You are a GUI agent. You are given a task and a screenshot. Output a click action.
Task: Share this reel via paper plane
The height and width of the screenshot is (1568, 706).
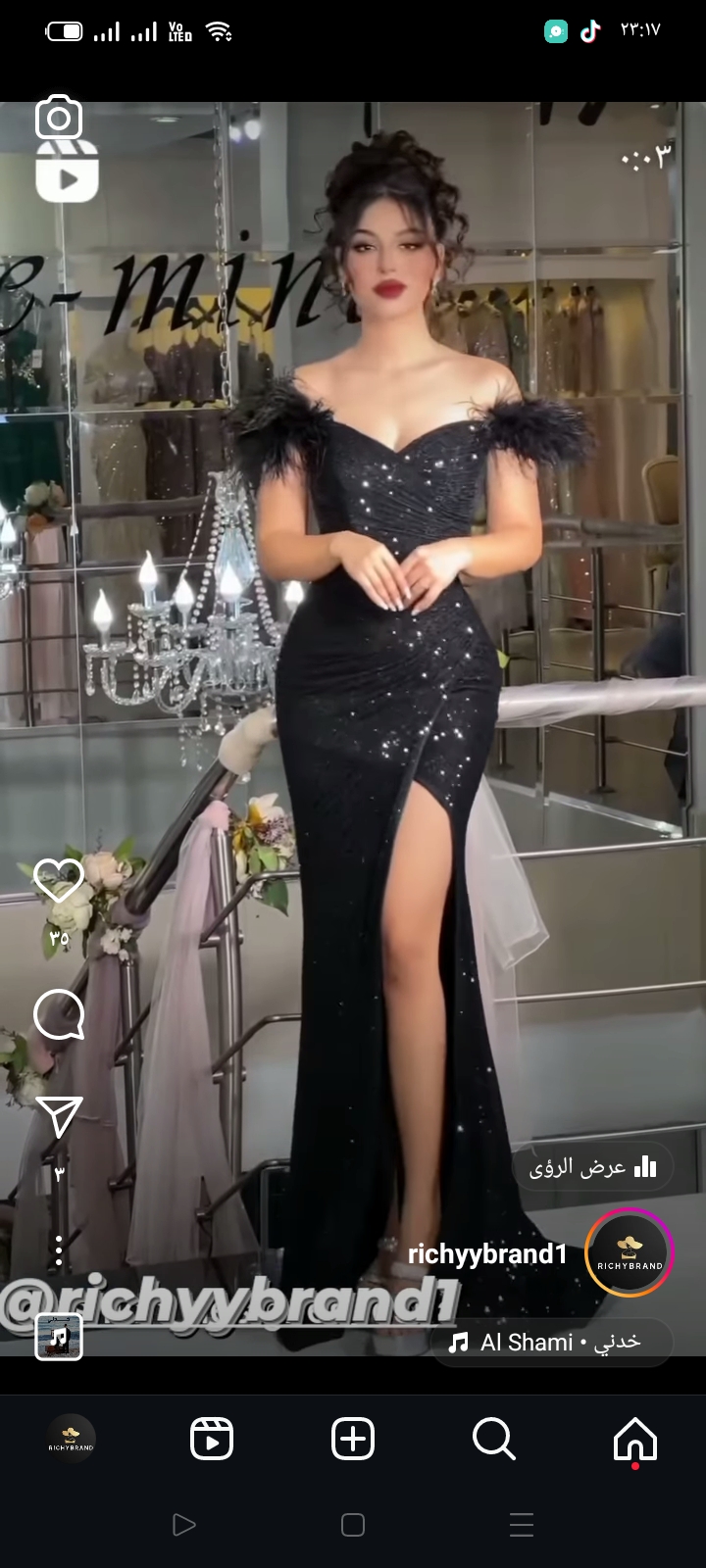pos(59,1117)
